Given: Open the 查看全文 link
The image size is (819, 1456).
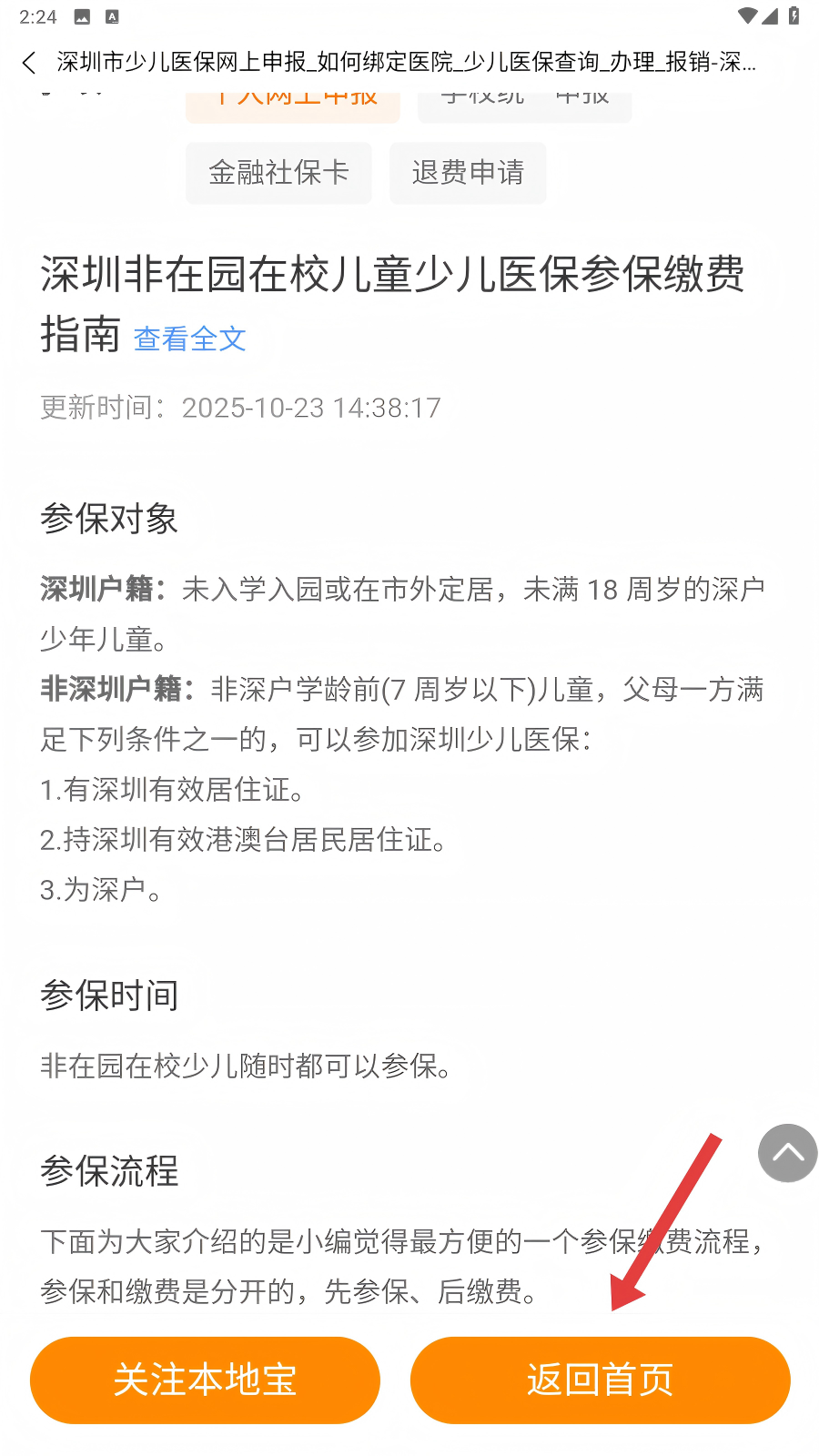Looking at the screenshot, I should (189, 339).
